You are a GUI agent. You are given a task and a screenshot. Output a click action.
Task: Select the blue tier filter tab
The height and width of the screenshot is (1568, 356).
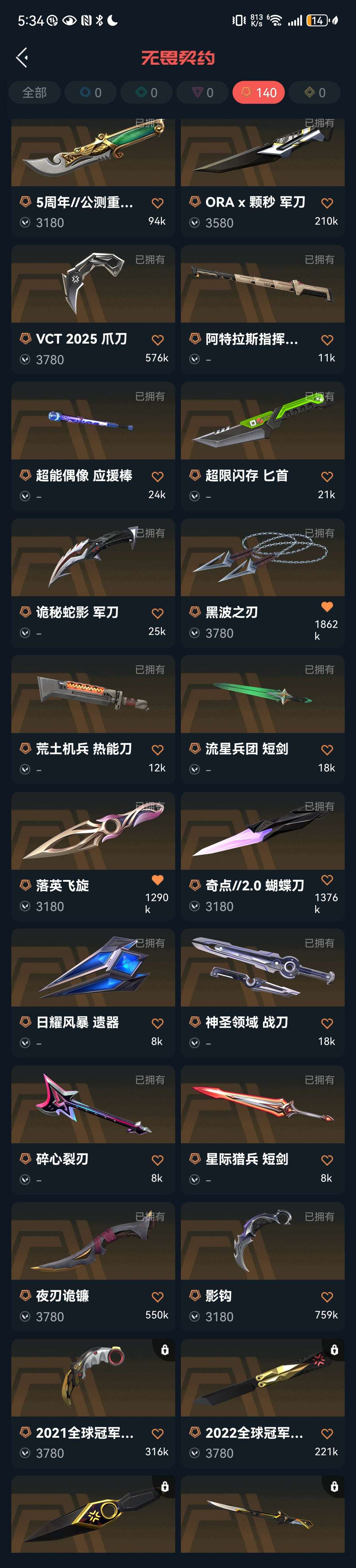coord(91,93)
